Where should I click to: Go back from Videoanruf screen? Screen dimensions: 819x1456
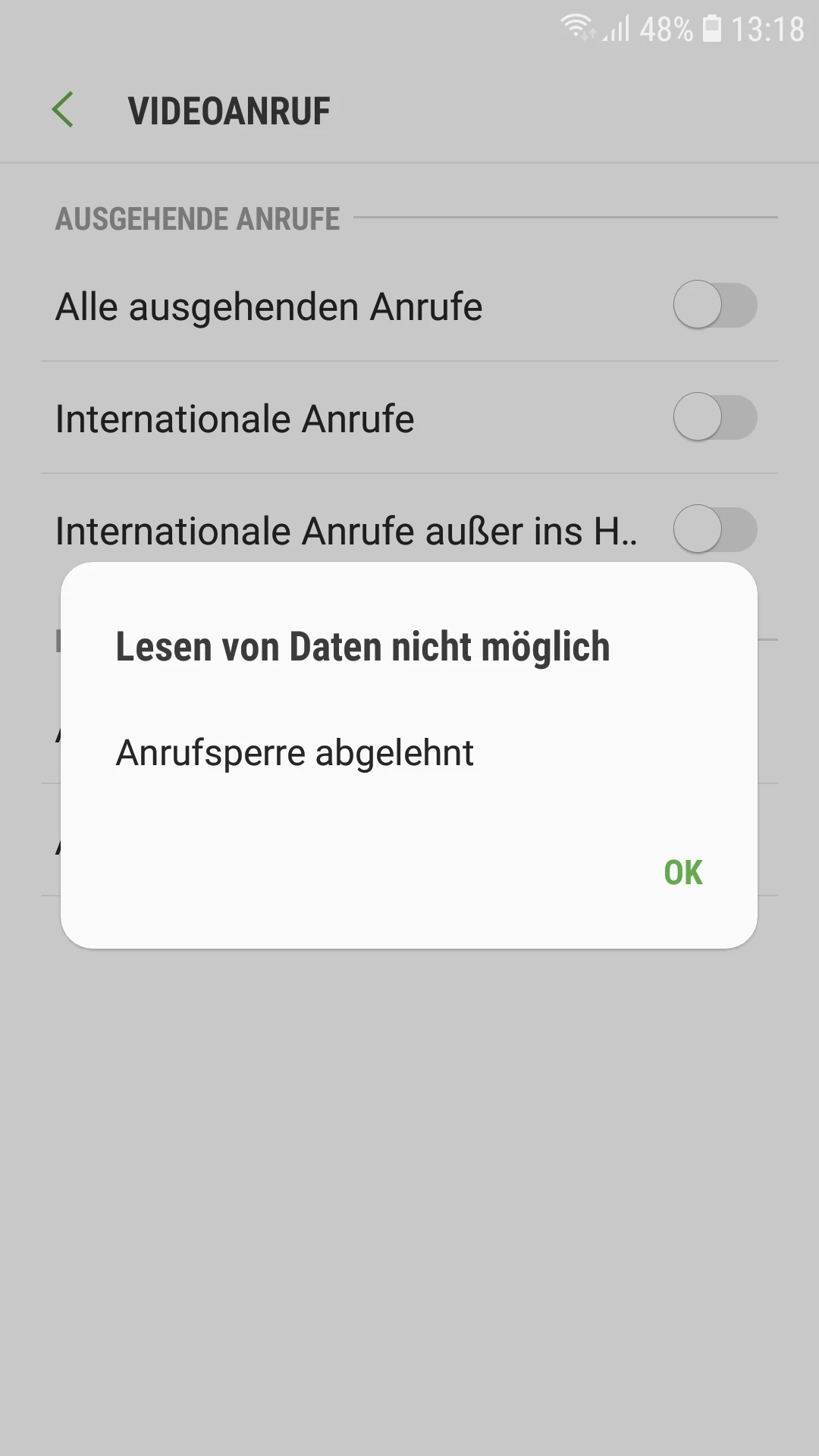[x=63, y=111]
